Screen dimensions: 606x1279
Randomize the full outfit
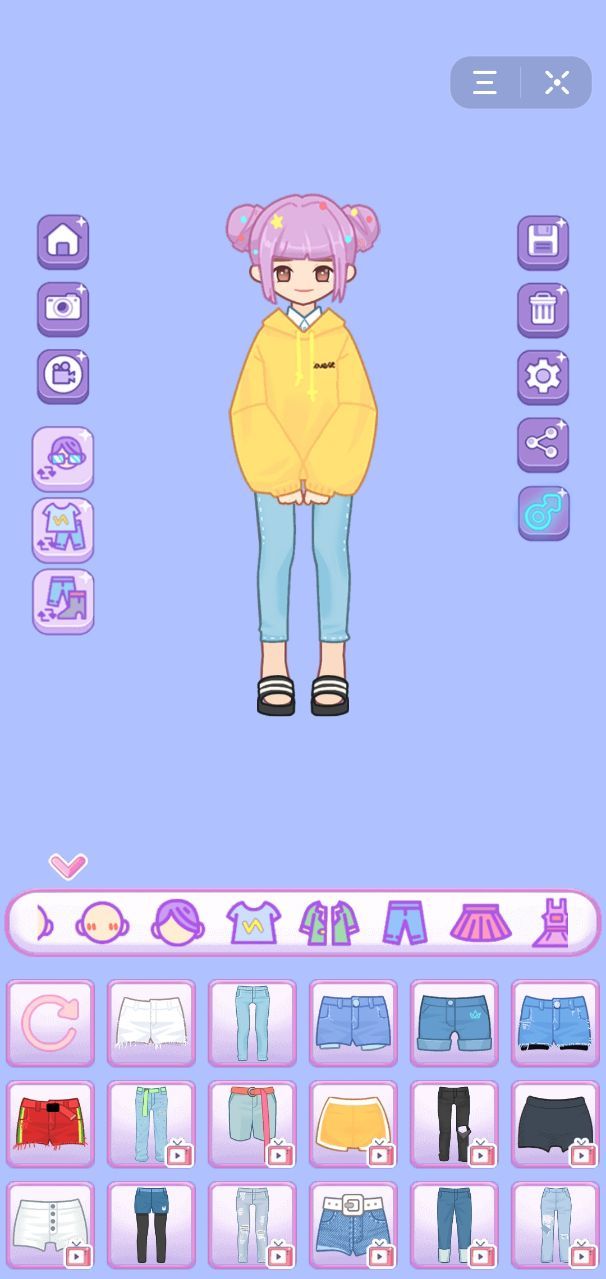63,530
